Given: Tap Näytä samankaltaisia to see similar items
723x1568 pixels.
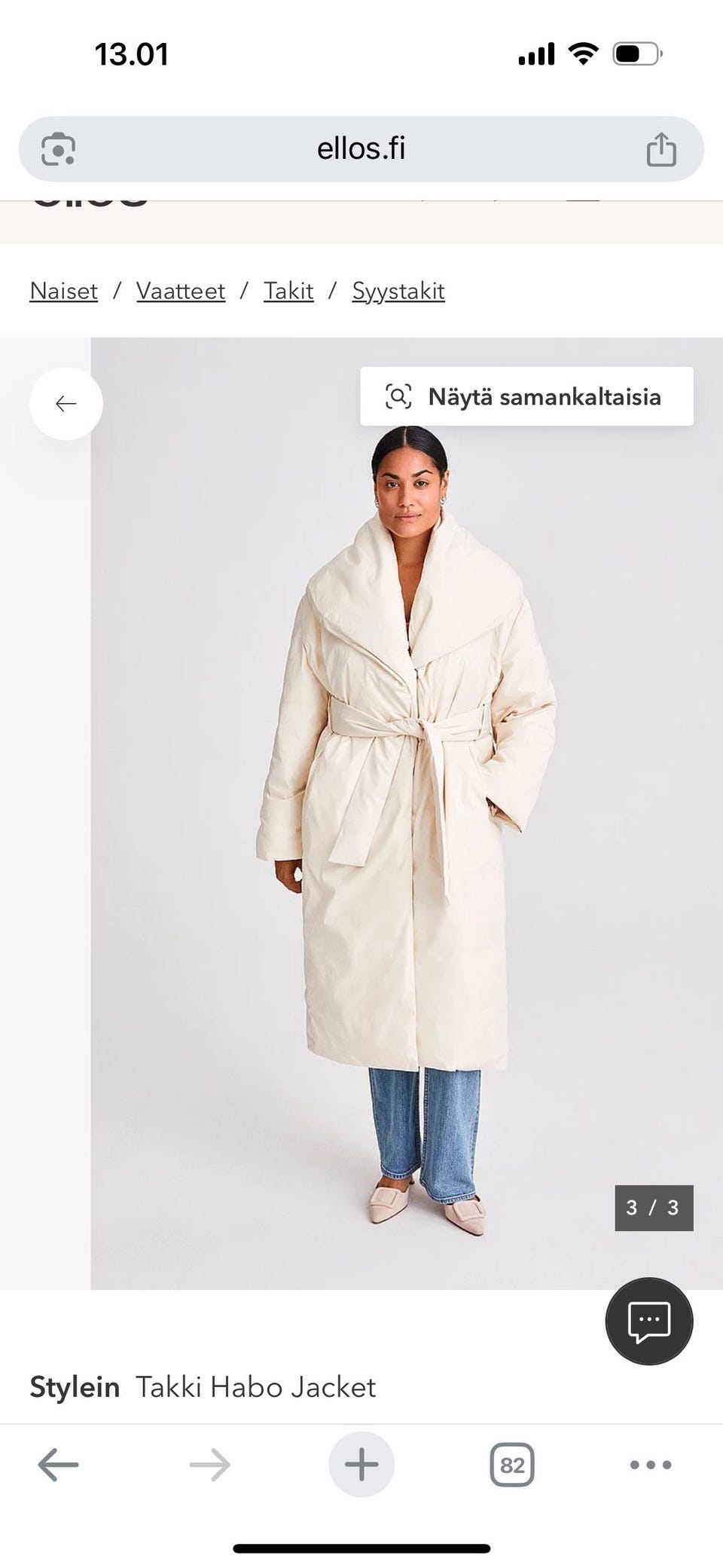Looking at the screenshot, I should click(x=526, y=396).
